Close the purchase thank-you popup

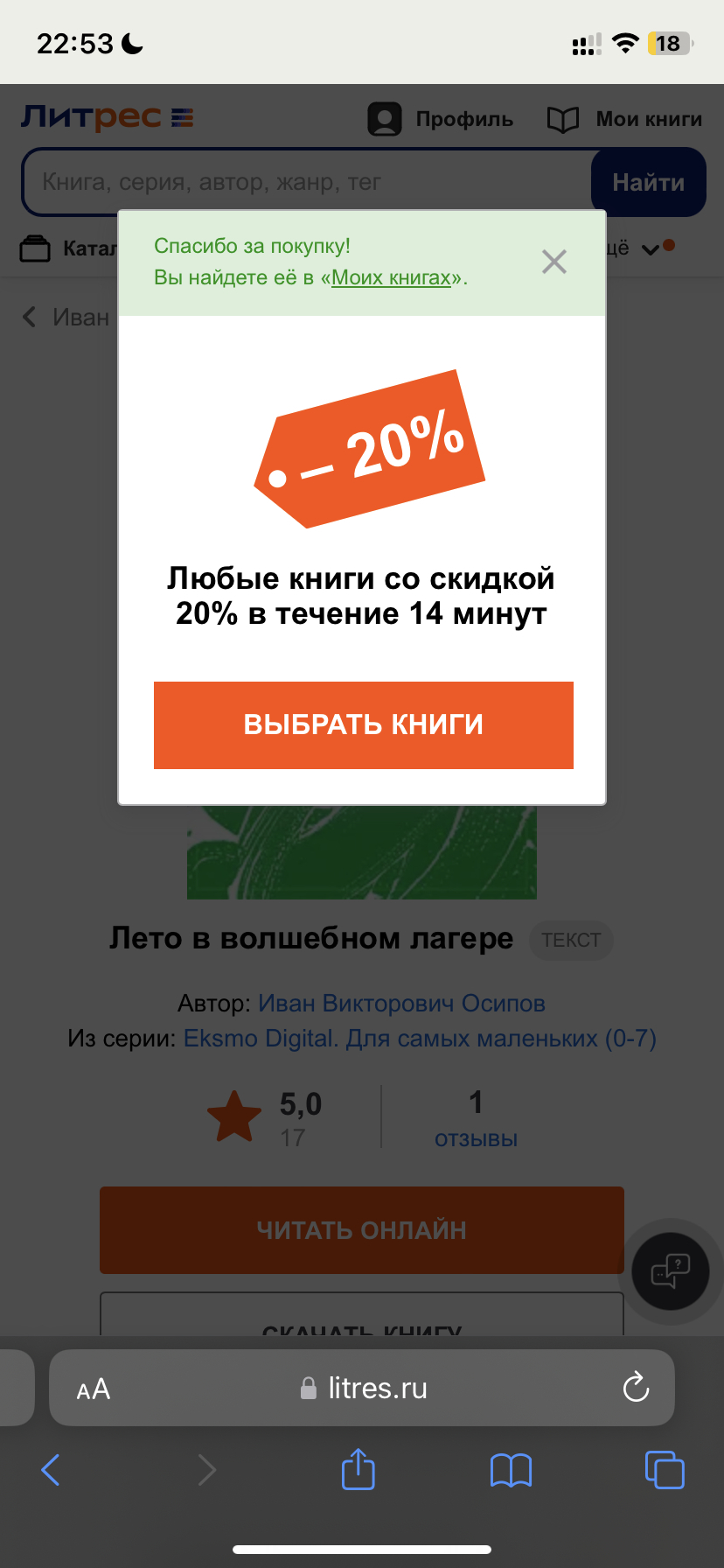pos(554,262)
